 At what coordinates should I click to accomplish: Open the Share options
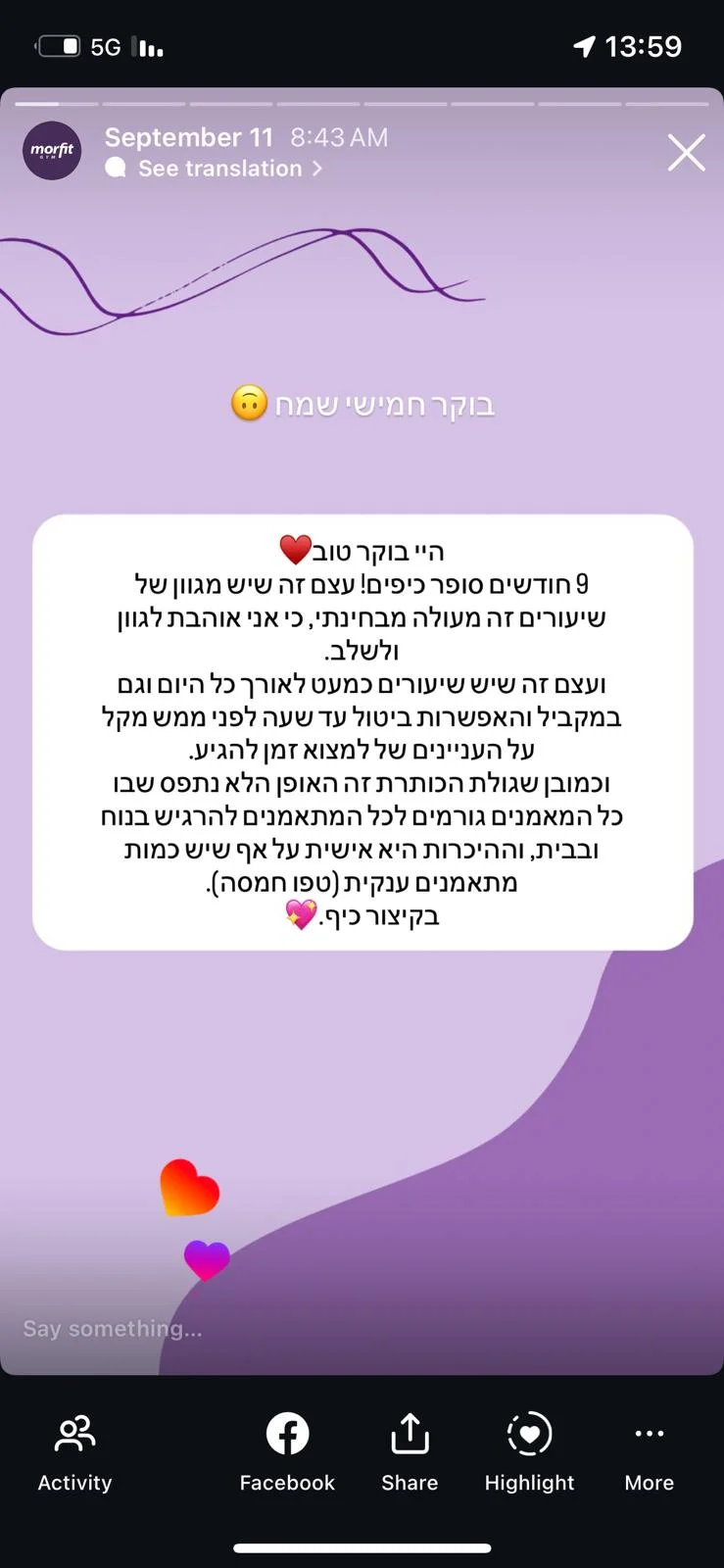[x=410, y=1451]
